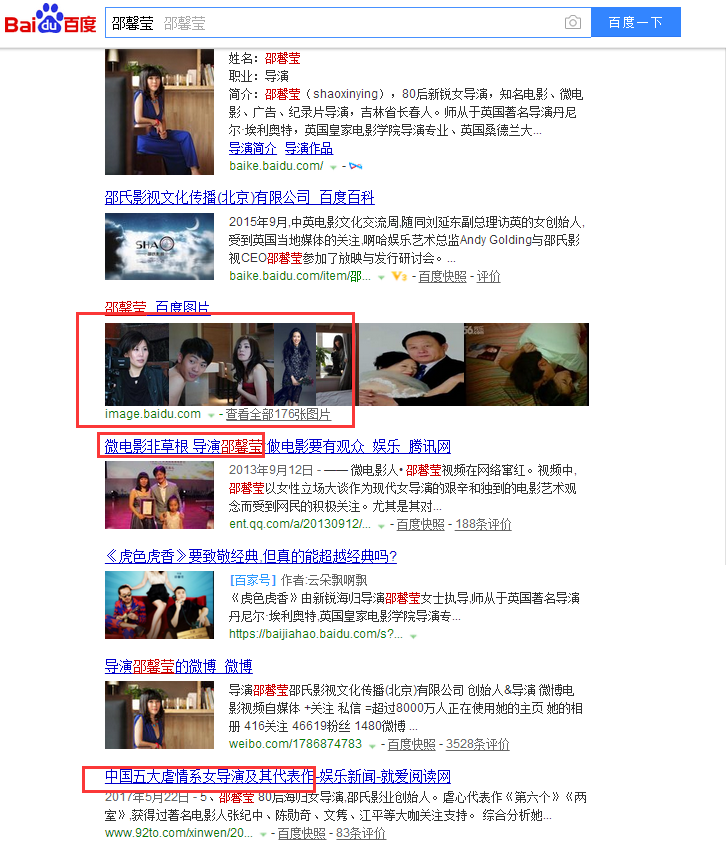The width and height of the screenshot is (726, 846).
Task: Tap the 百度一下 search button
Action: click(635, 23)
